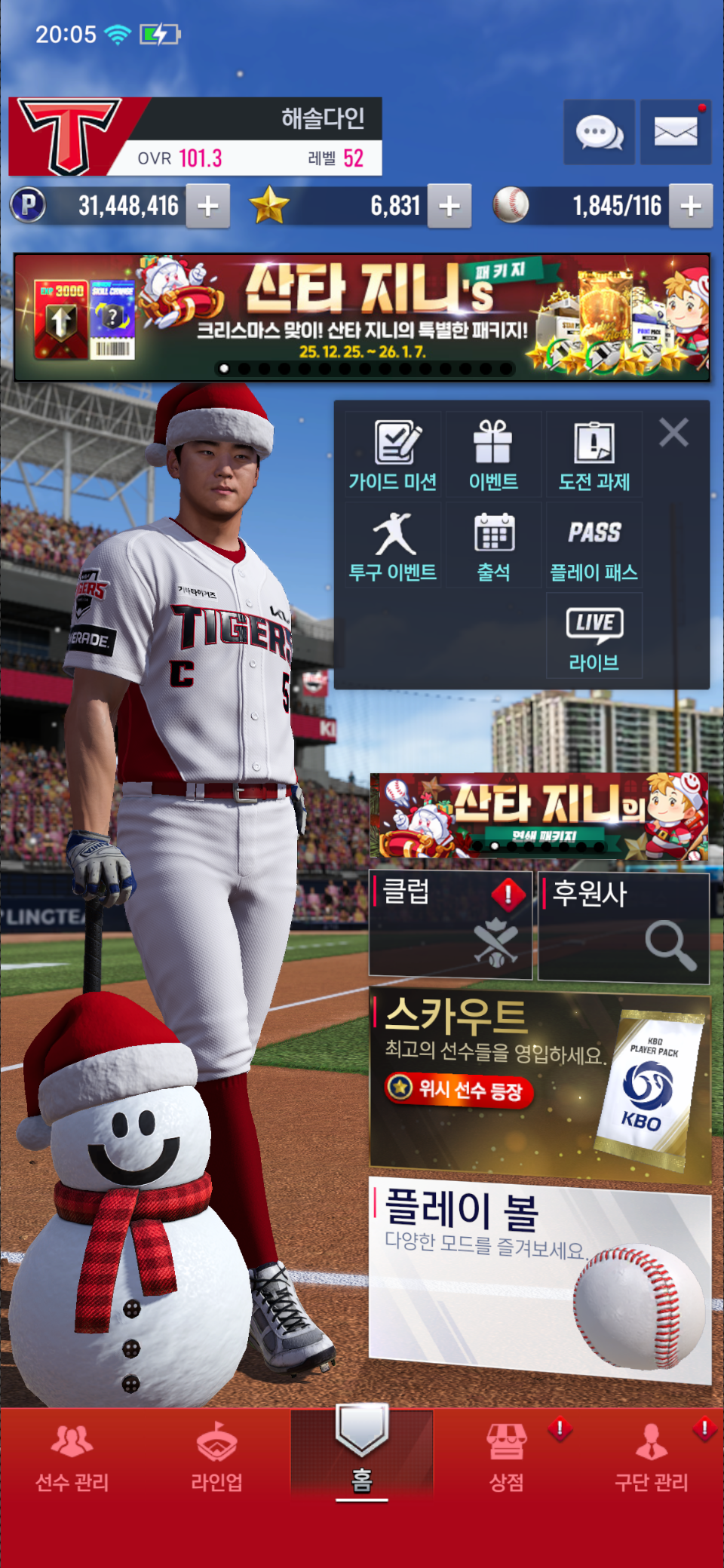The width and height of the screenshot is (724, 1568).
Task: Open 도전 과제 challenges
Action: 594,456
